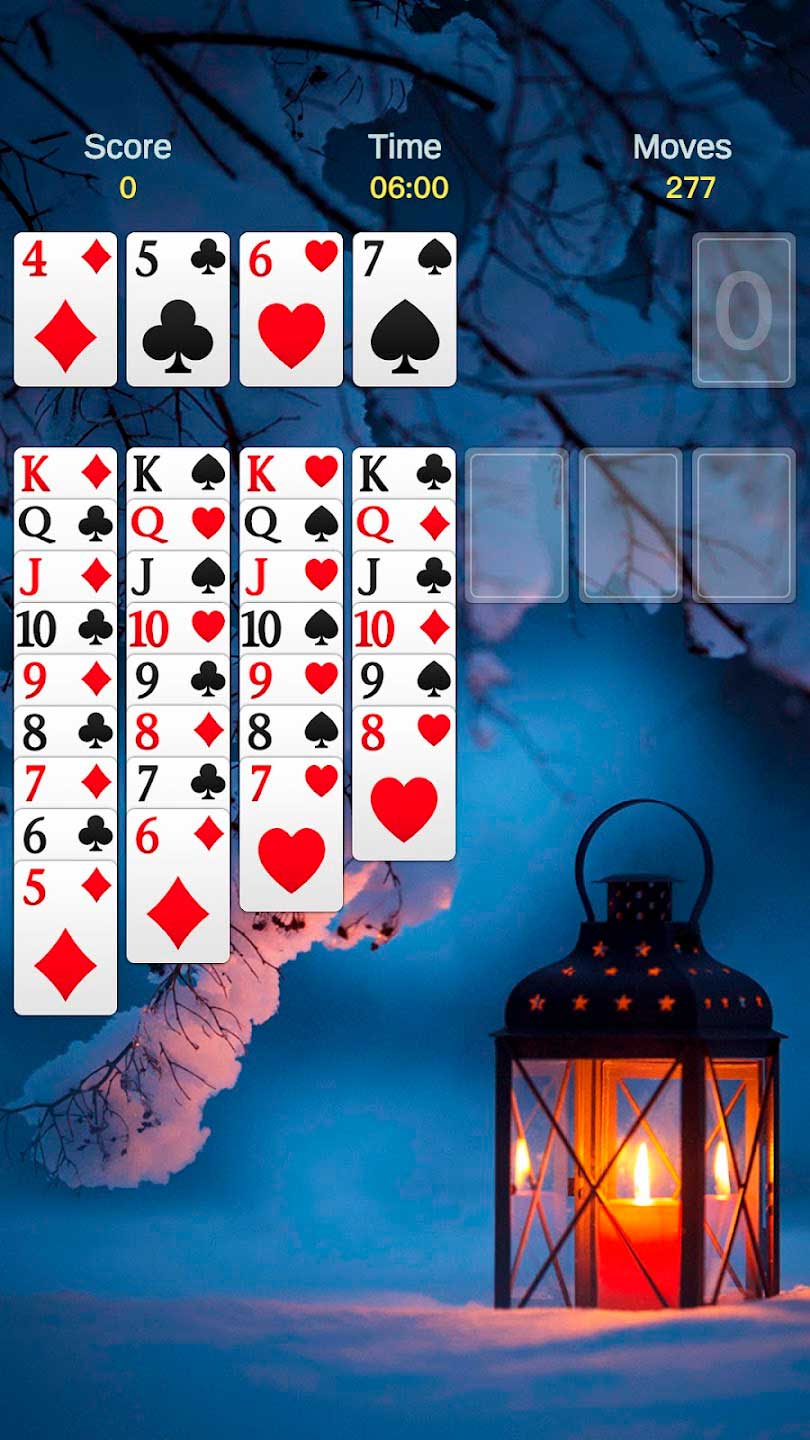
Task: Tap the king of clubs card
Action: pyautogui.click(x=403, y=473)
